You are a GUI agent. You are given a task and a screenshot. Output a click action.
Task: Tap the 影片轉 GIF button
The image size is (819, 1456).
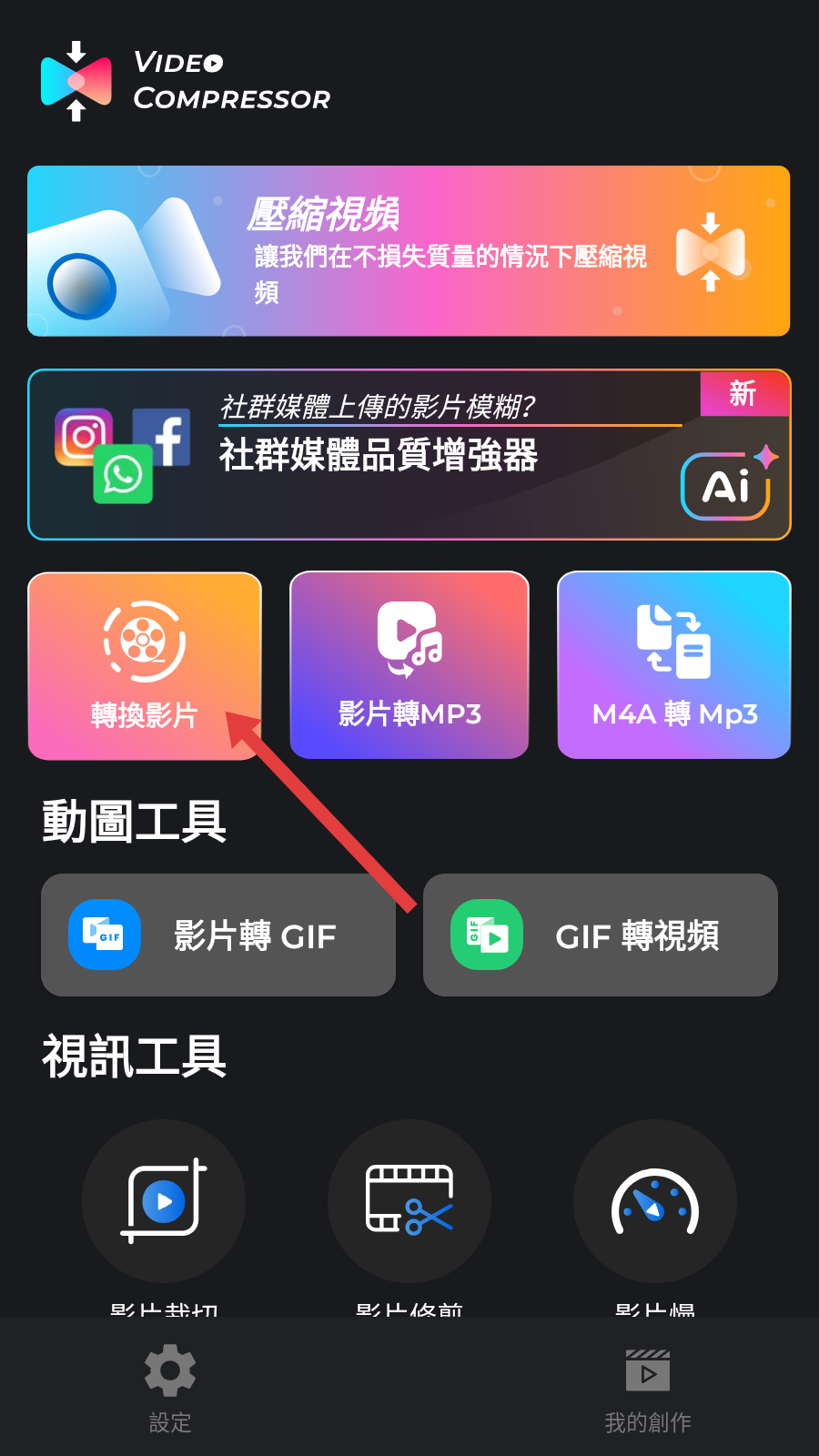218,935
